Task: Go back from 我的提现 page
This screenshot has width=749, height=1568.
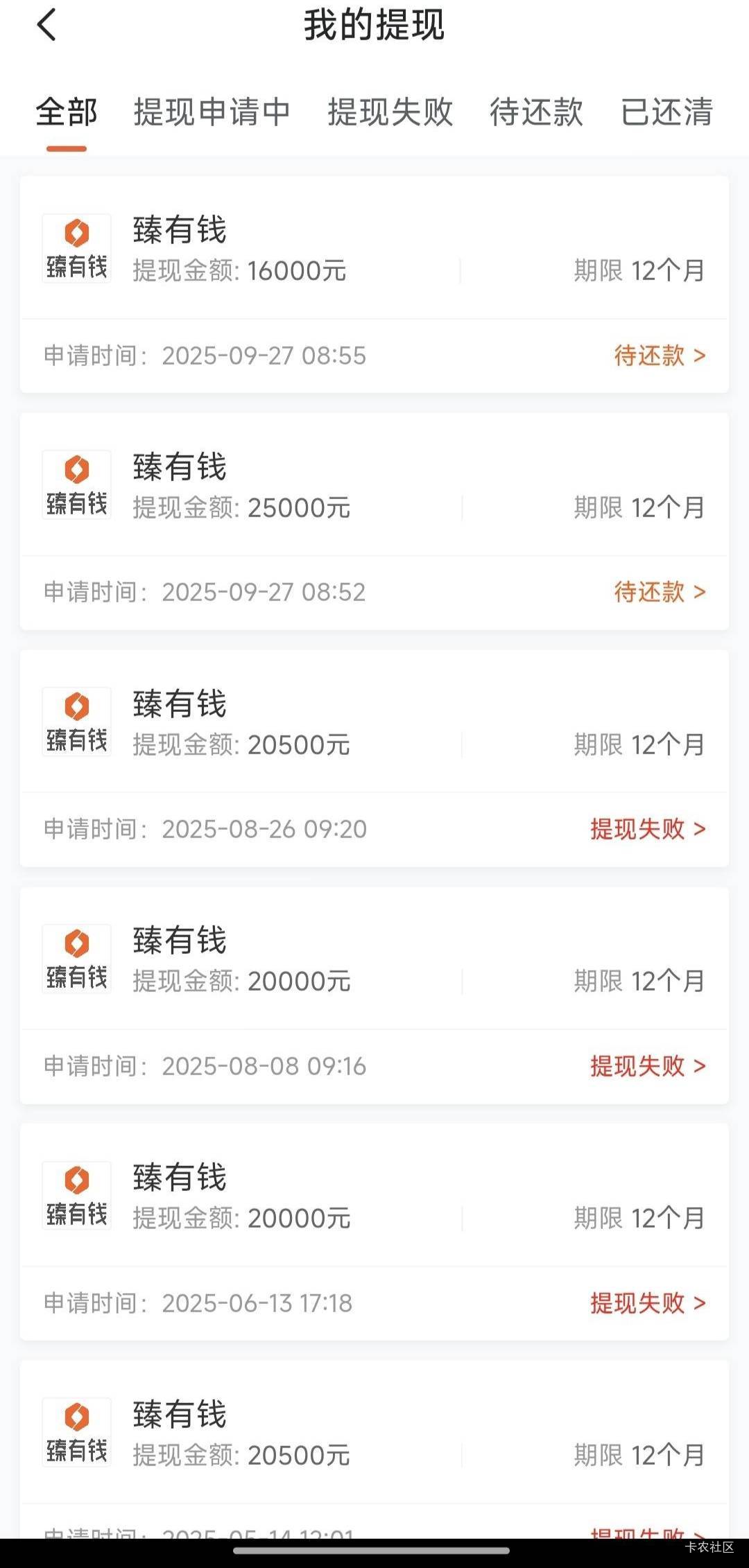Action: click(46, 26)
